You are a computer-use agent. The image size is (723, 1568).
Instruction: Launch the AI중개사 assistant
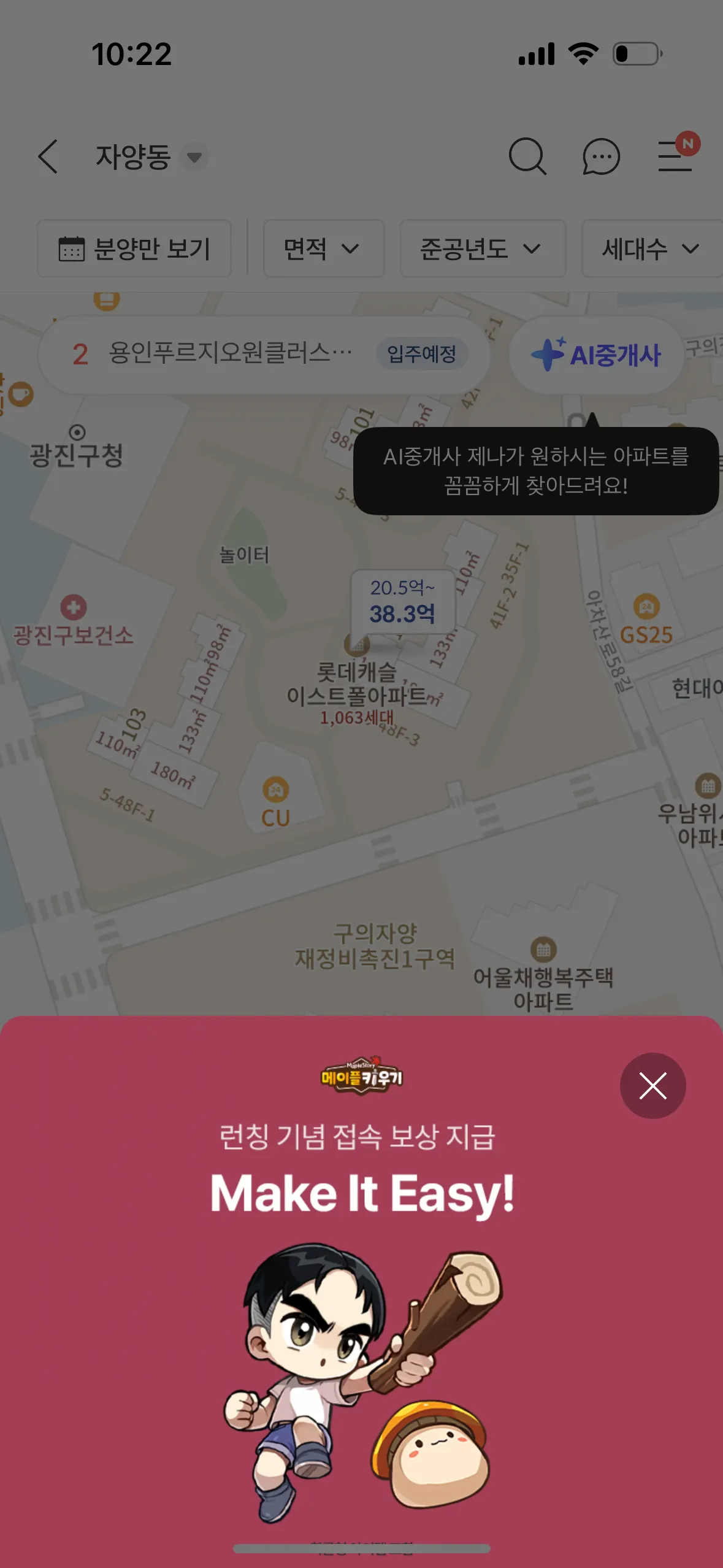[596, 355]
